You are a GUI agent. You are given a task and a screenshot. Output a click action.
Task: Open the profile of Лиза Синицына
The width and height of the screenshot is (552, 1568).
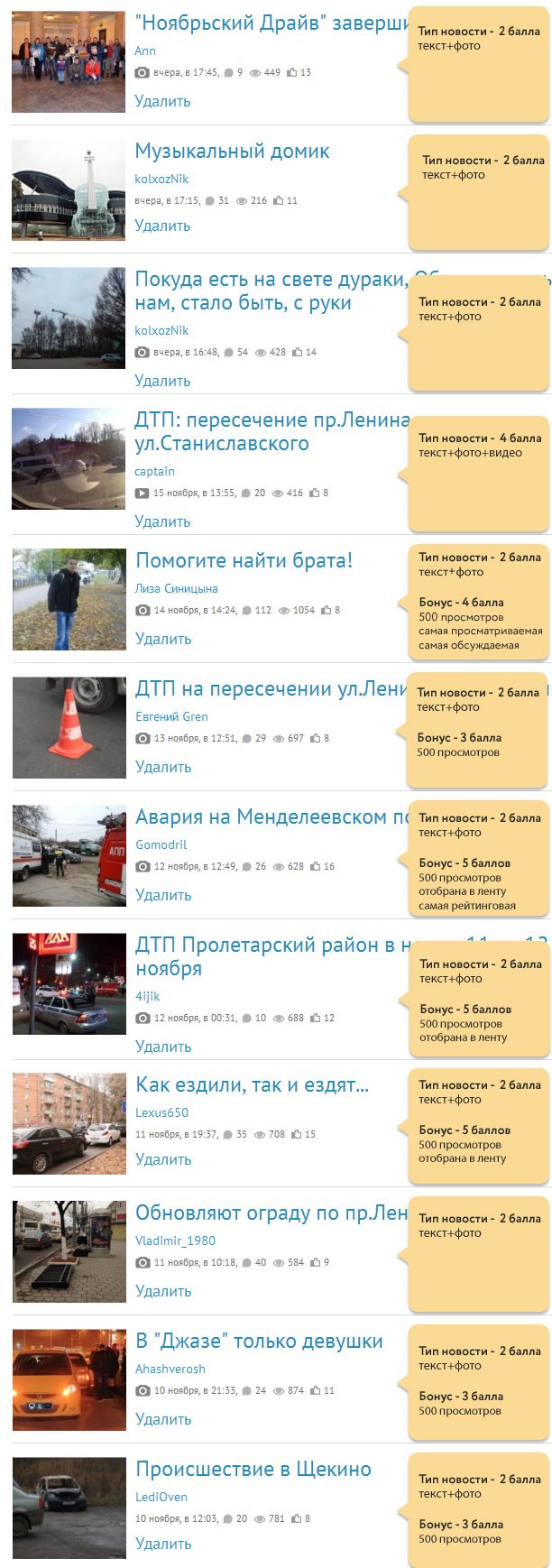coord(176,588)
